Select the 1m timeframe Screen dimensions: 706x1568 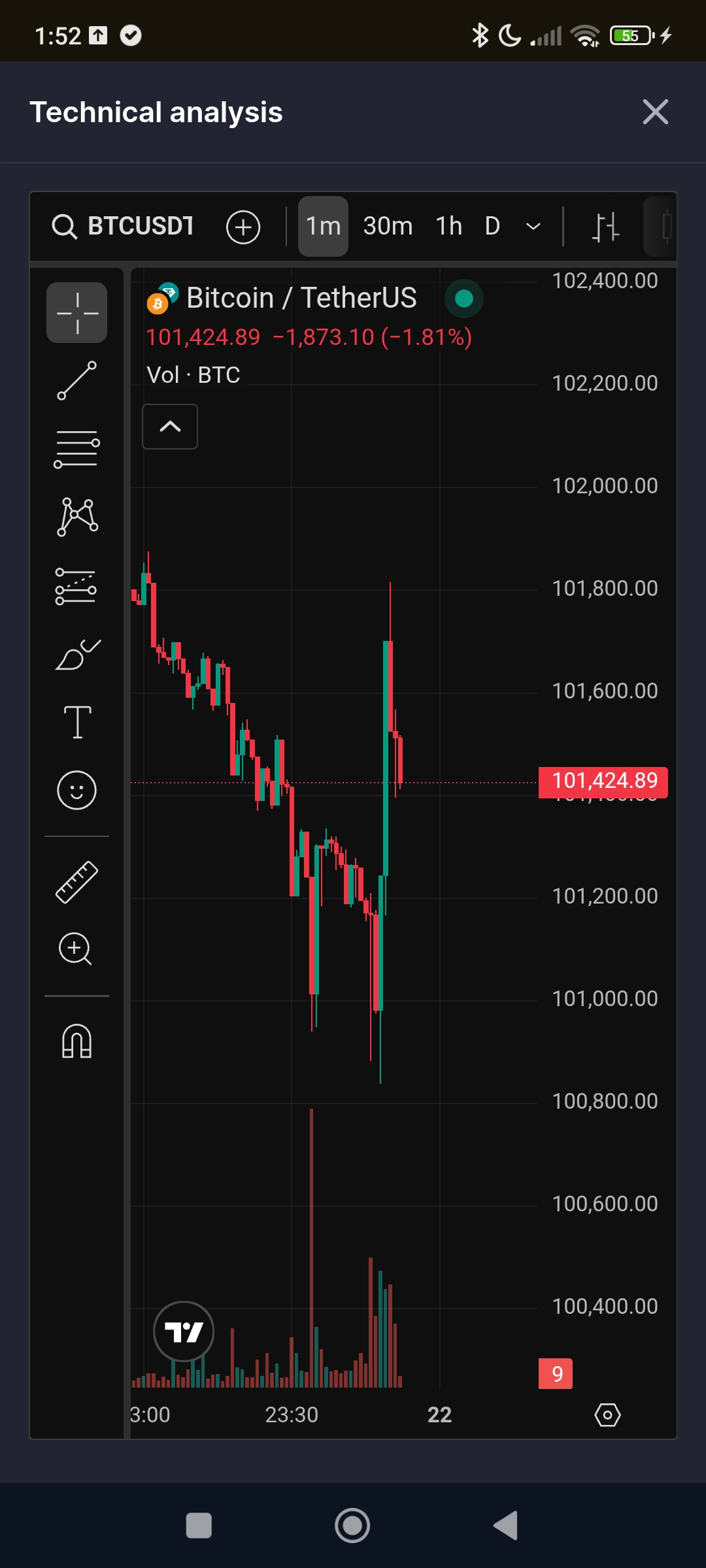point(323,227)
